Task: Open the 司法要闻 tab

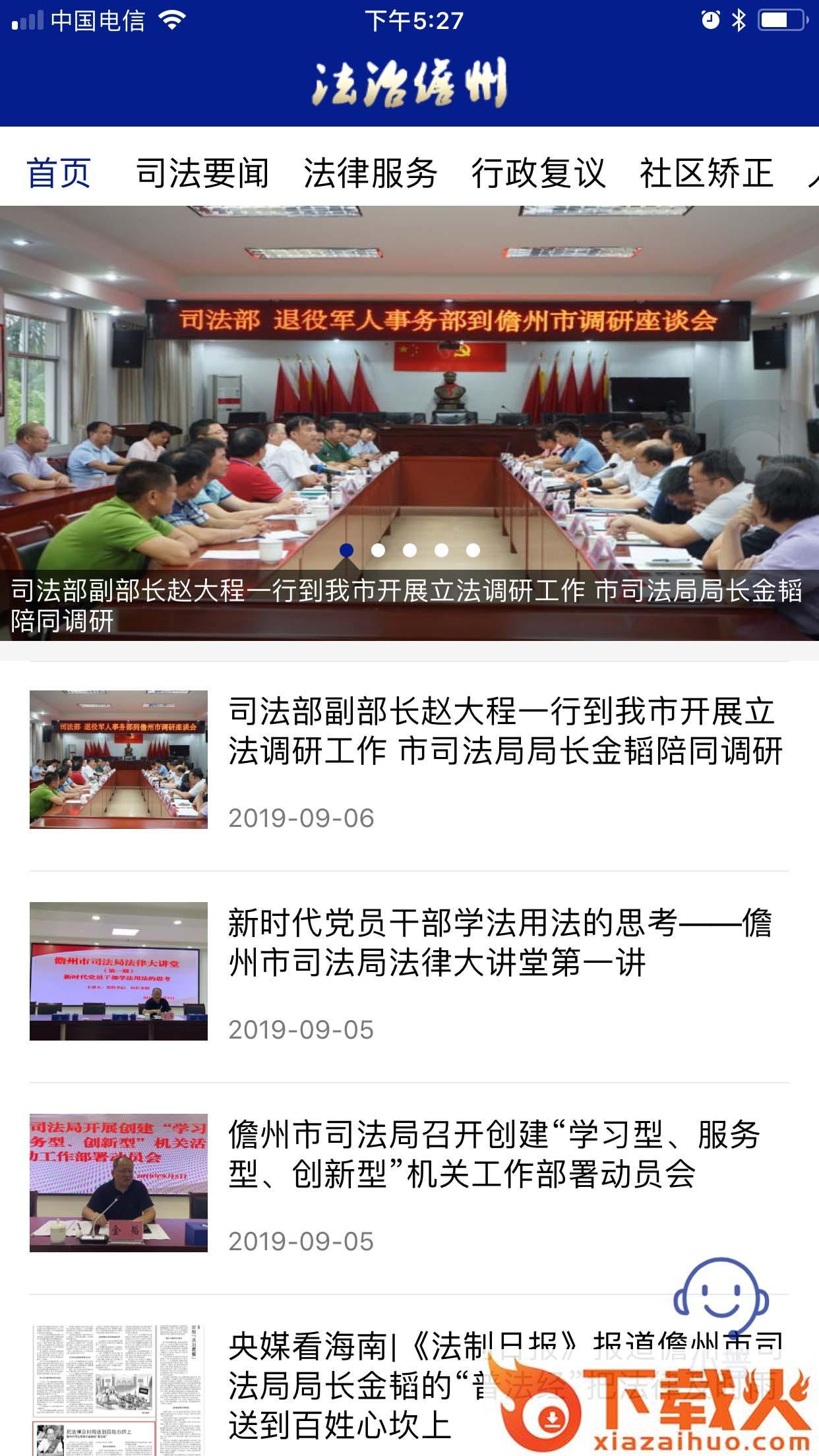Action: coord(202,173)
